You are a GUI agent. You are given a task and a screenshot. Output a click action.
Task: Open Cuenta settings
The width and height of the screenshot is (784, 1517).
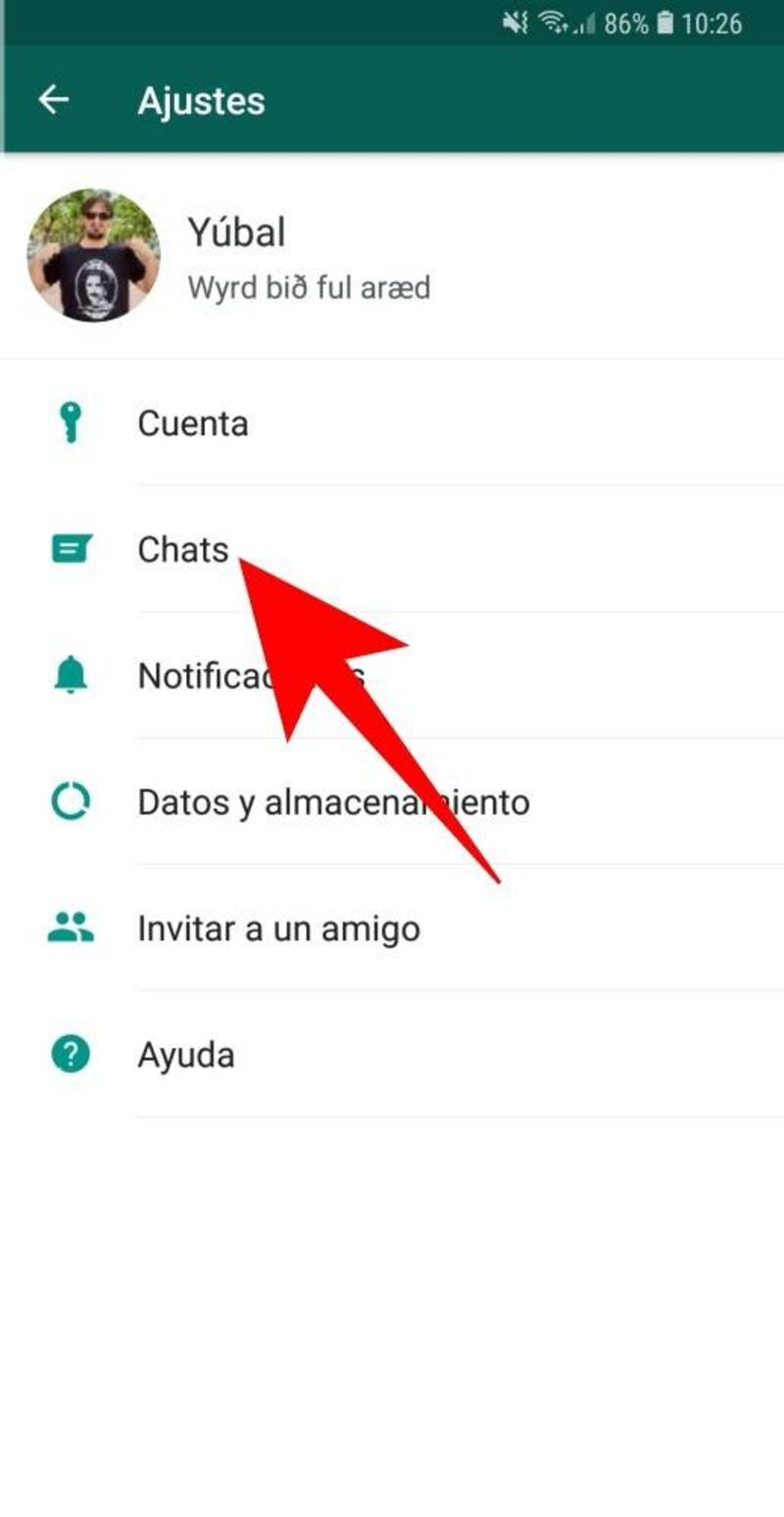coord(392,424)
